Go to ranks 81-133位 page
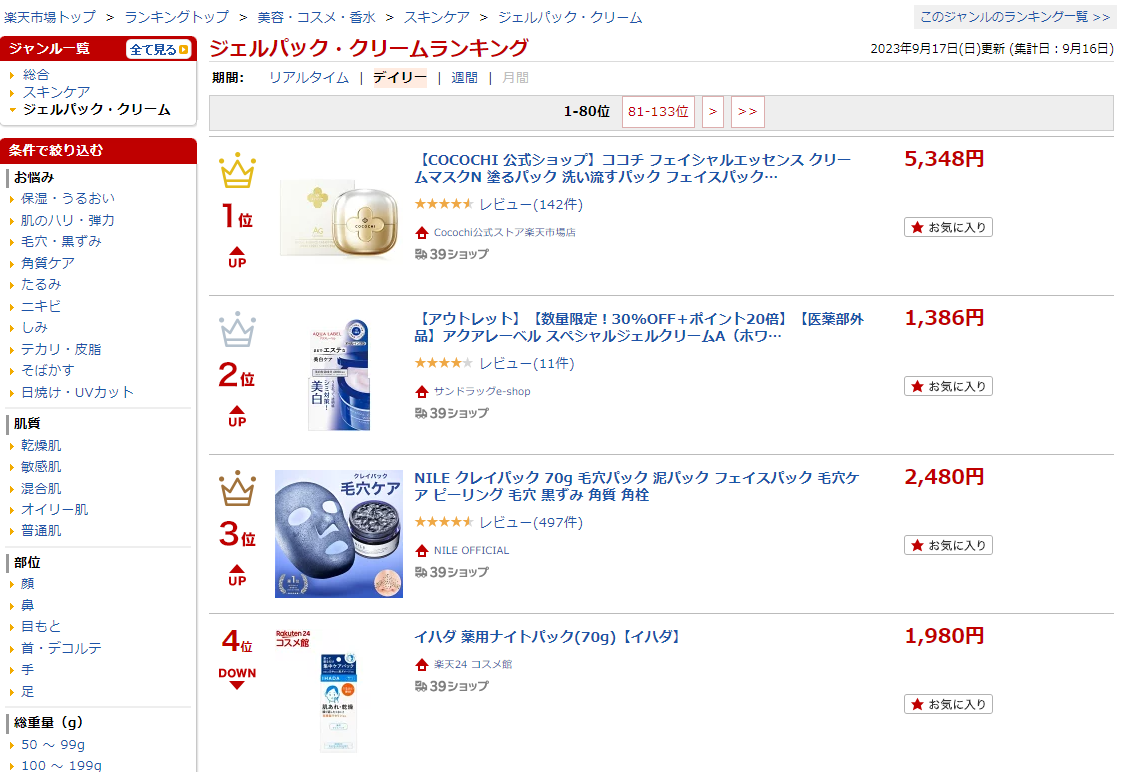This screenshot has width=1124, height=772. coord(658,112)
